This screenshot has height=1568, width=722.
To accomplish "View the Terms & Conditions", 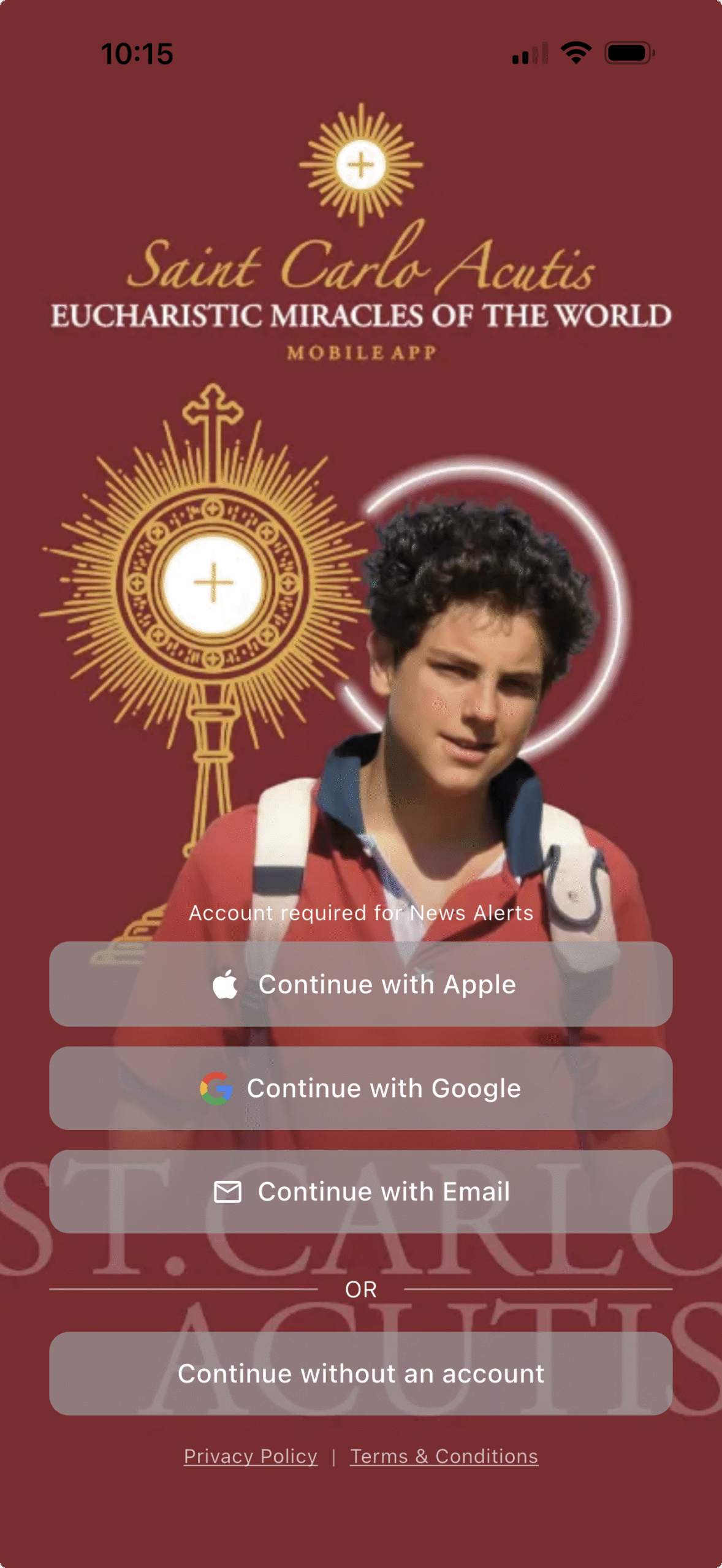I will tap(444, 1456).
